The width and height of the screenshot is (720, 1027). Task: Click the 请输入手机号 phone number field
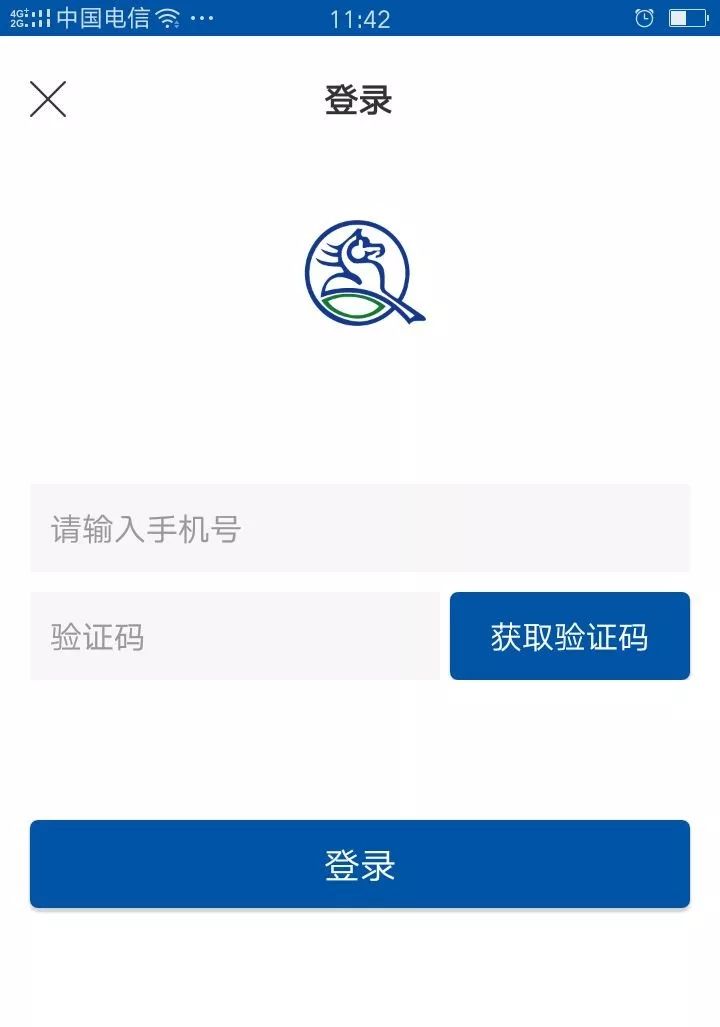click(x=360, y=528)
